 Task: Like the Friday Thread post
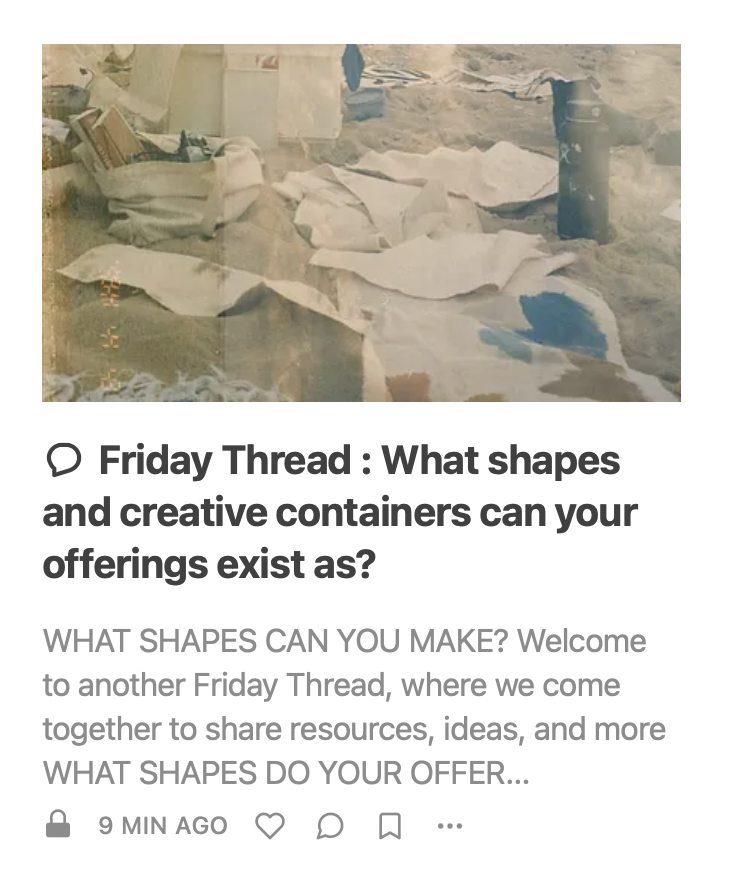click(270, 826)
